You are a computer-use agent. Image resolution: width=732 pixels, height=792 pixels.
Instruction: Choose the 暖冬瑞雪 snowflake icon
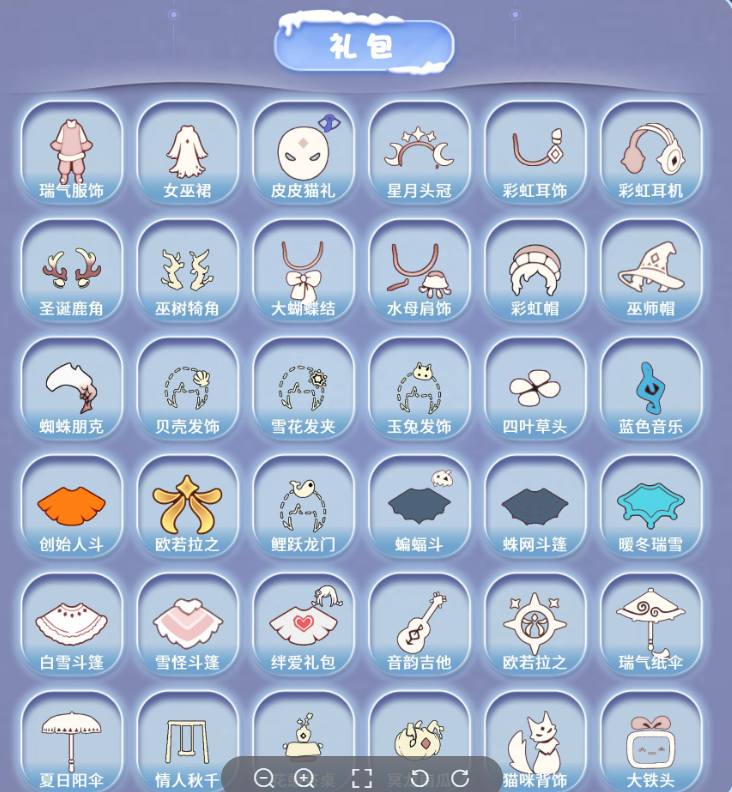tap(651, 503)
